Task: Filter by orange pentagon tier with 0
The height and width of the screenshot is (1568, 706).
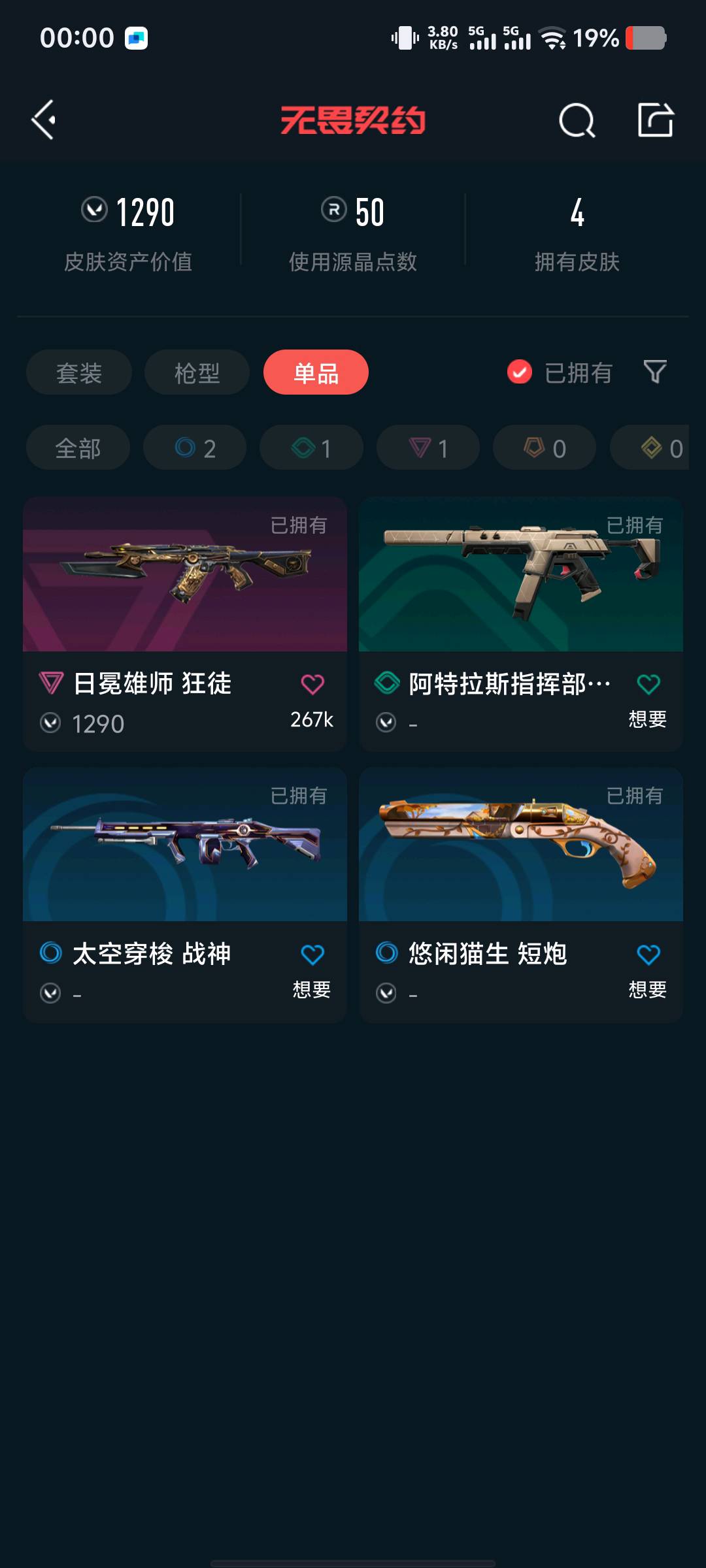Action: point(545,448)
